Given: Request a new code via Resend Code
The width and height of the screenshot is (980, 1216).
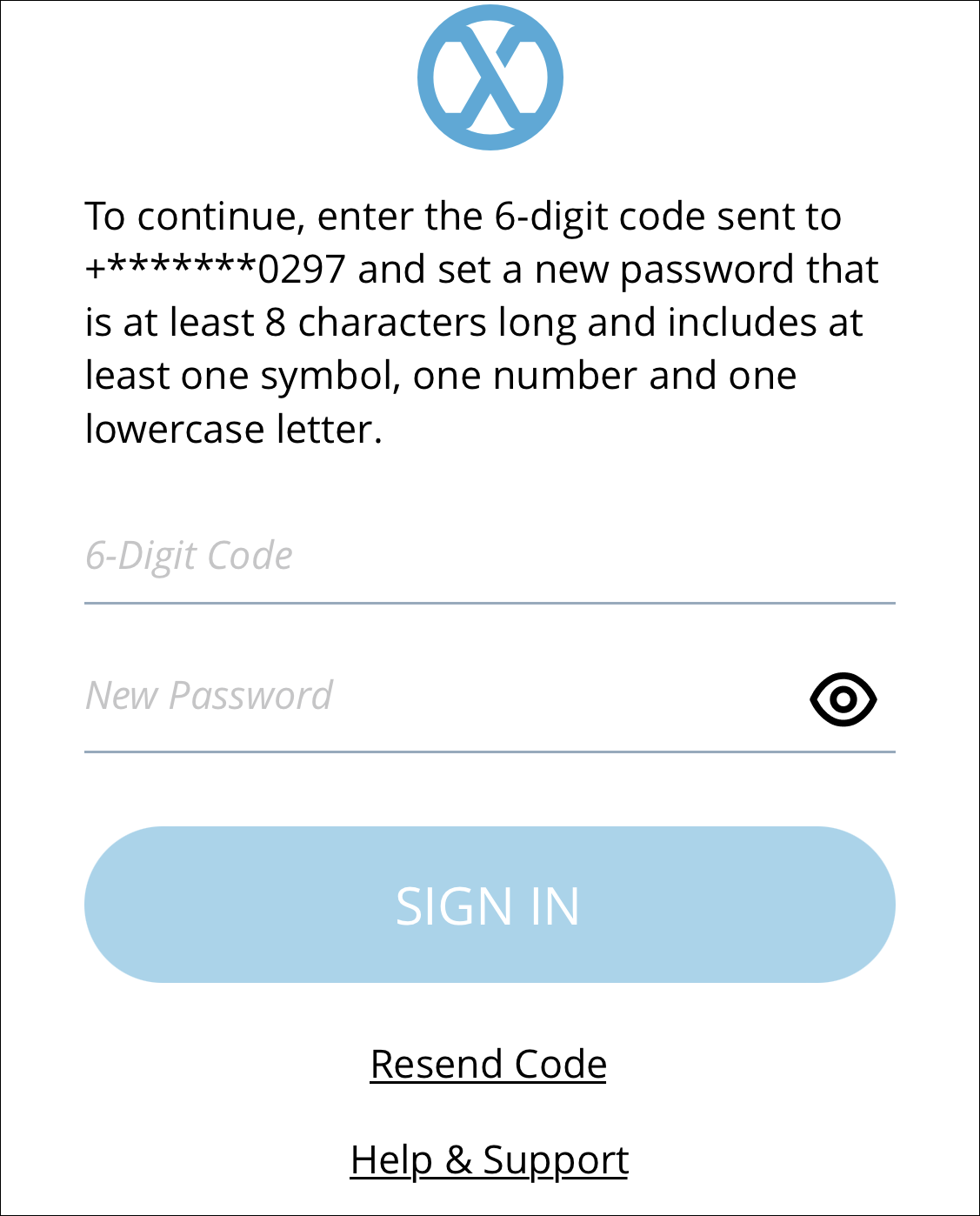Looking at the screenshot, I should pos(489,1065).
